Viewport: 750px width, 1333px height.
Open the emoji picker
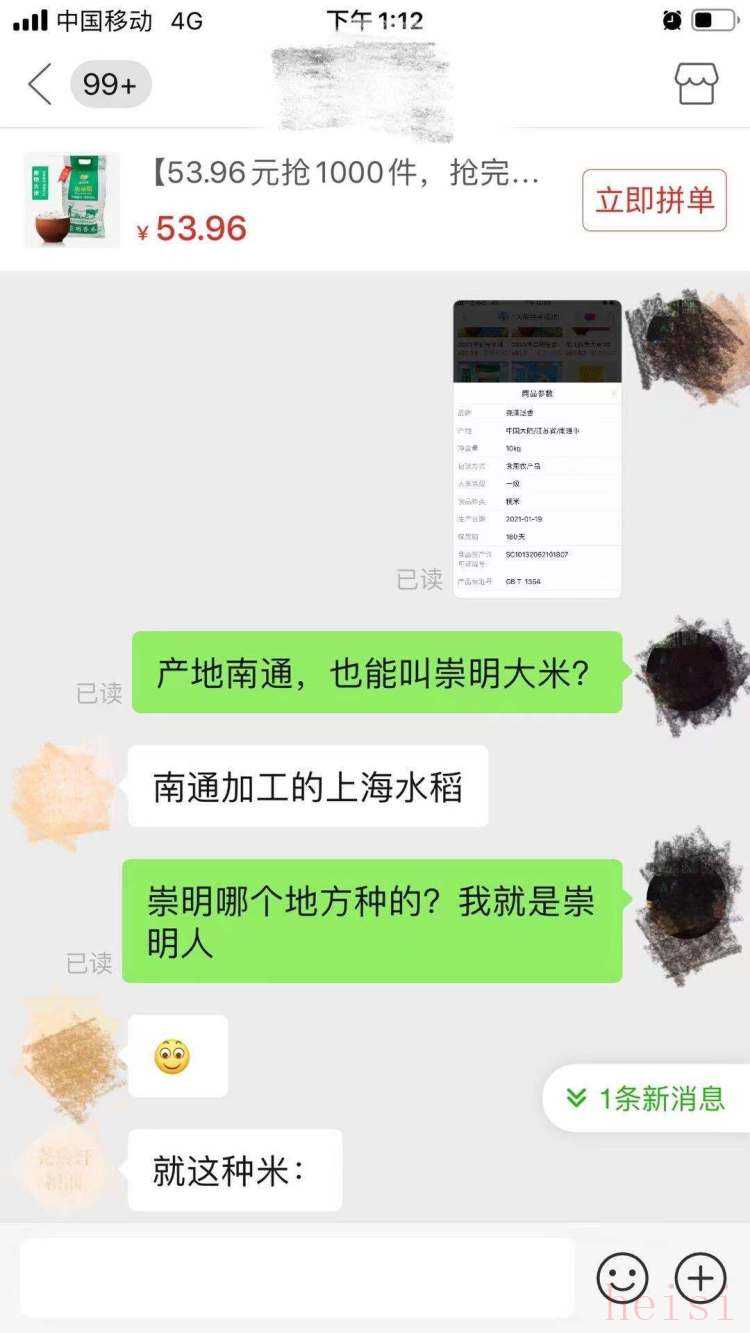tap(622, 1278)
